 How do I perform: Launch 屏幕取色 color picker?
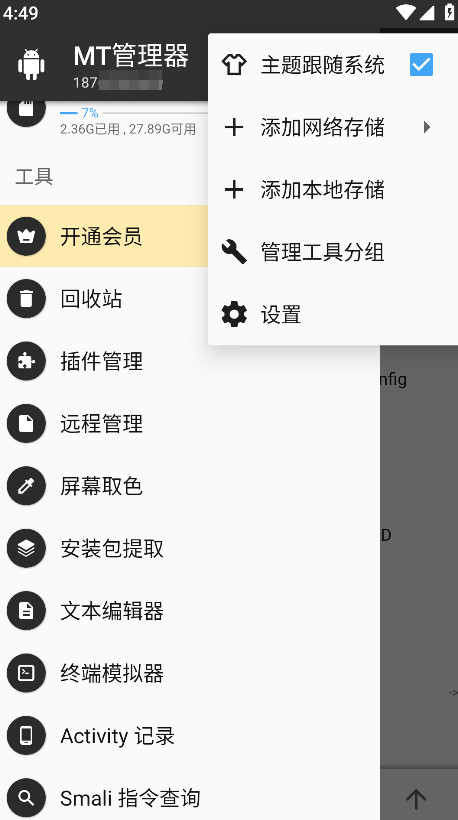190,486
